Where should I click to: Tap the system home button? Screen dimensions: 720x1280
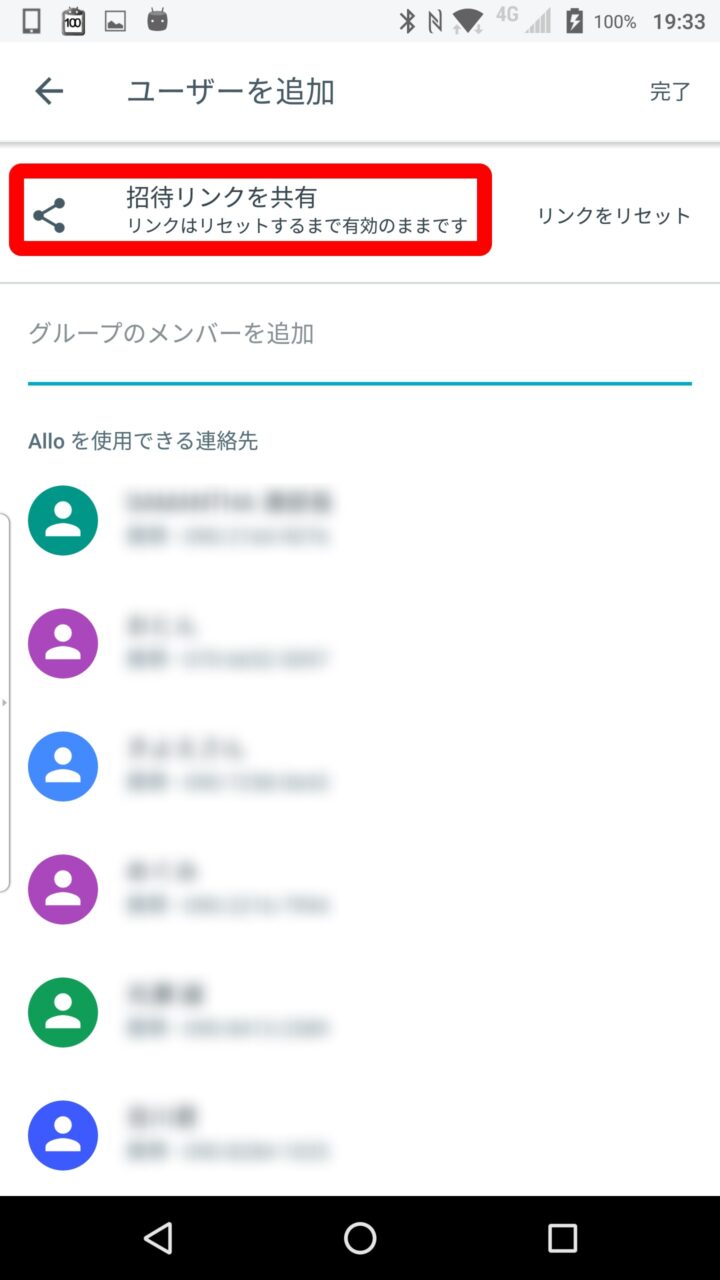coord(360,1238)
